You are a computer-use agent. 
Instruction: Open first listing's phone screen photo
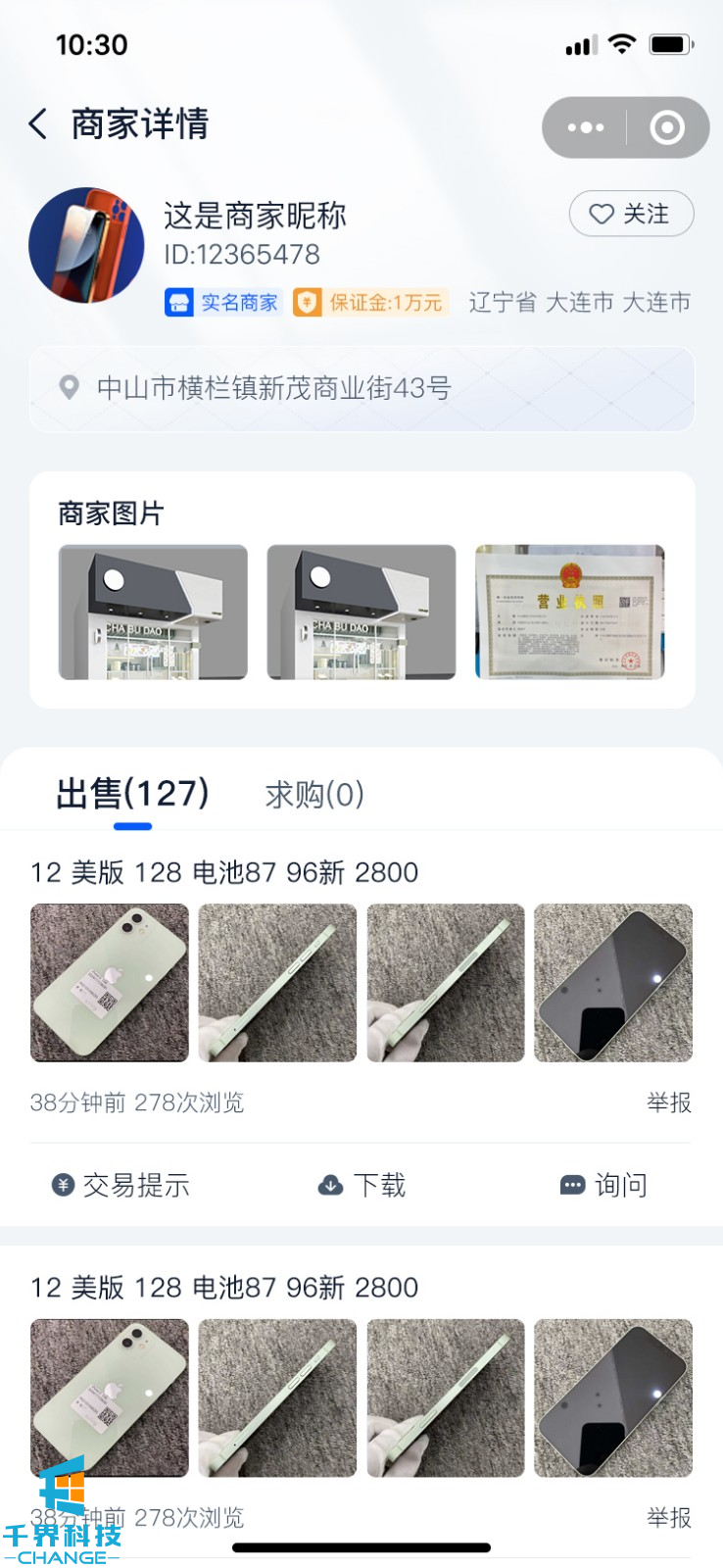613,982
